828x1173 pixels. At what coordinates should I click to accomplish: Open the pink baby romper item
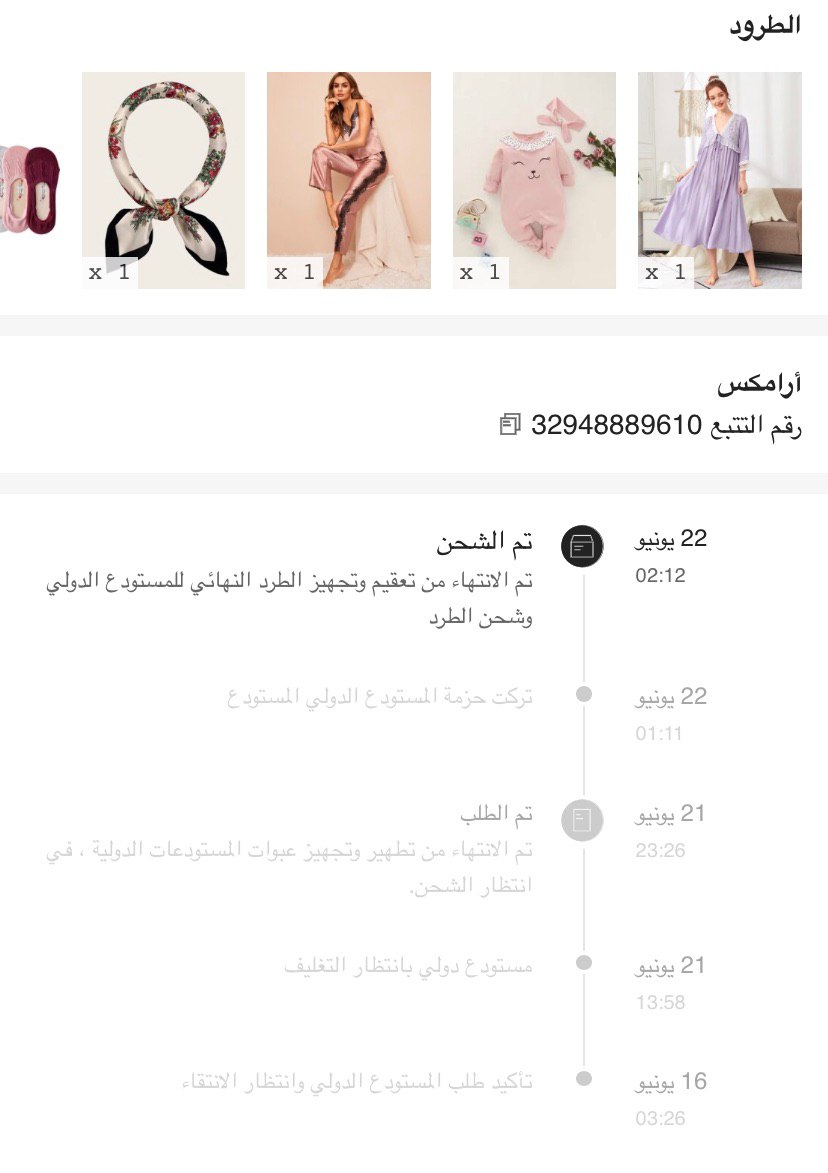tap(534, 180)
